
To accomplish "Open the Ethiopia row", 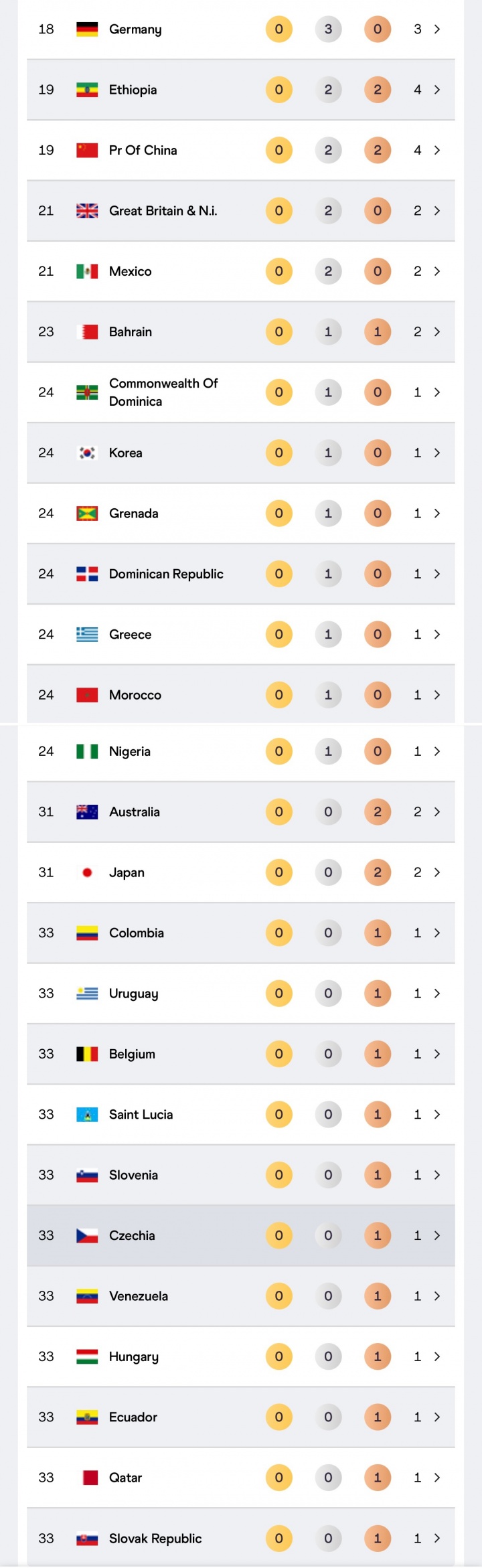I will click(437, 90).
